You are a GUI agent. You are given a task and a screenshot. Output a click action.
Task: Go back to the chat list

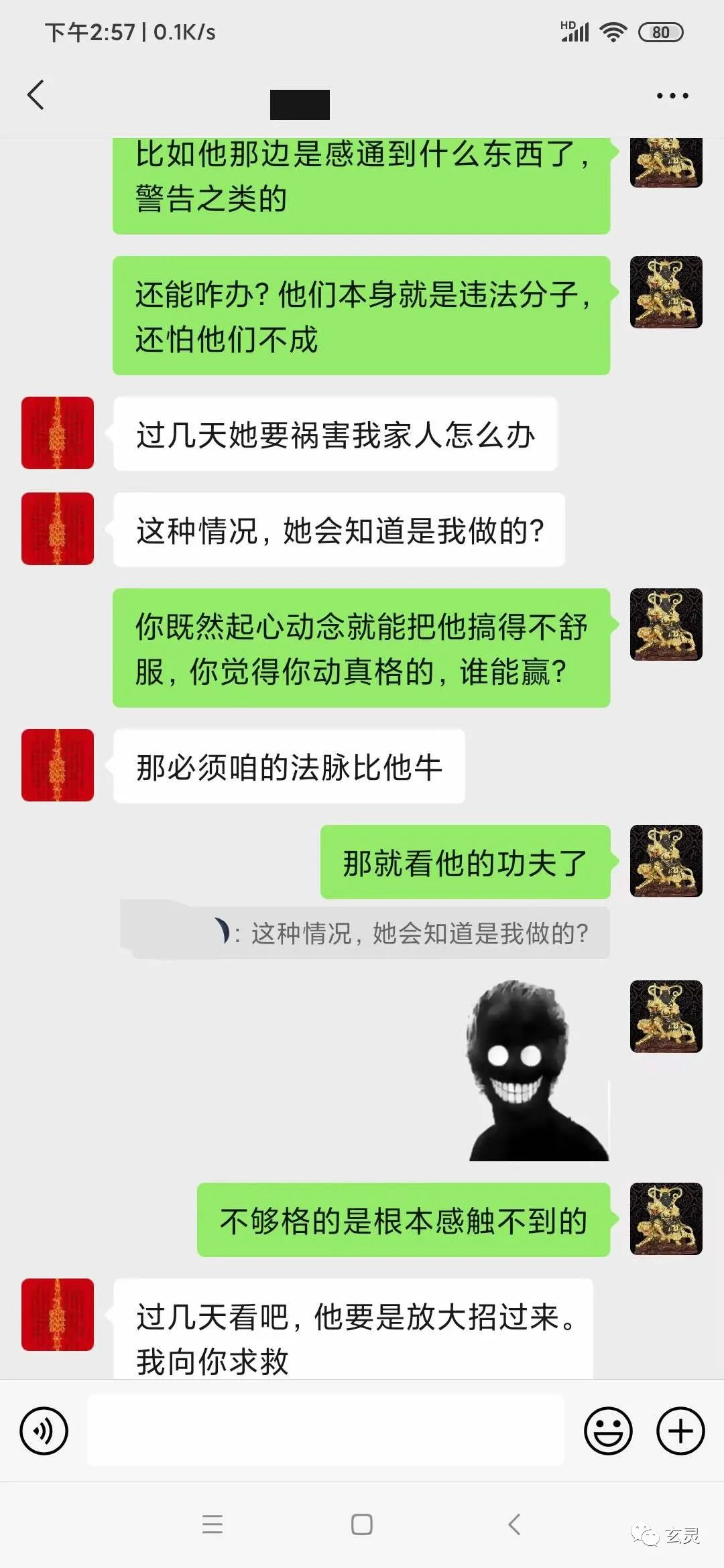coord(36,95)
